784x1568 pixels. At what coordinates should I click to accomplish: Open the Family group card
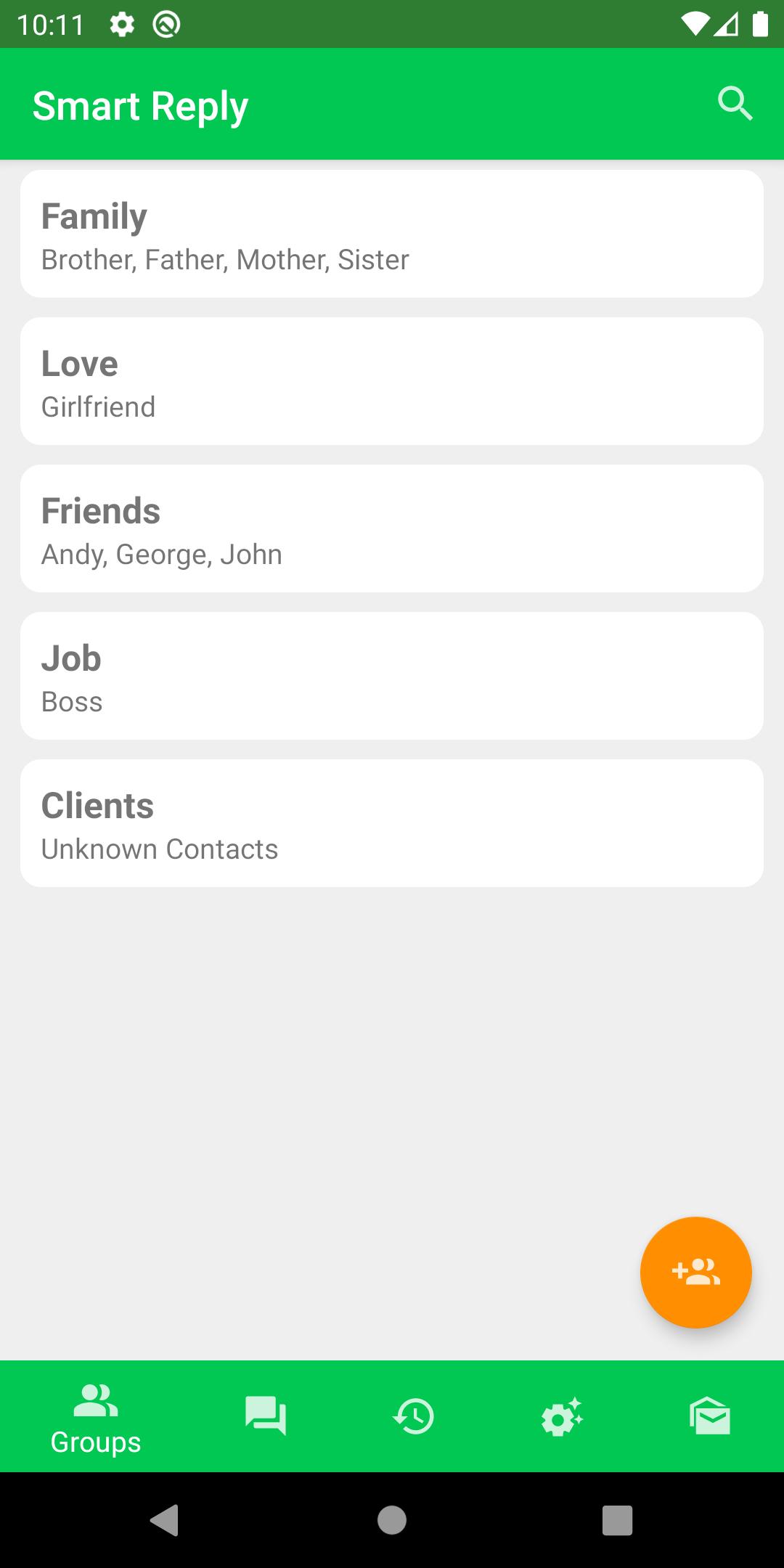coord(392,234)
